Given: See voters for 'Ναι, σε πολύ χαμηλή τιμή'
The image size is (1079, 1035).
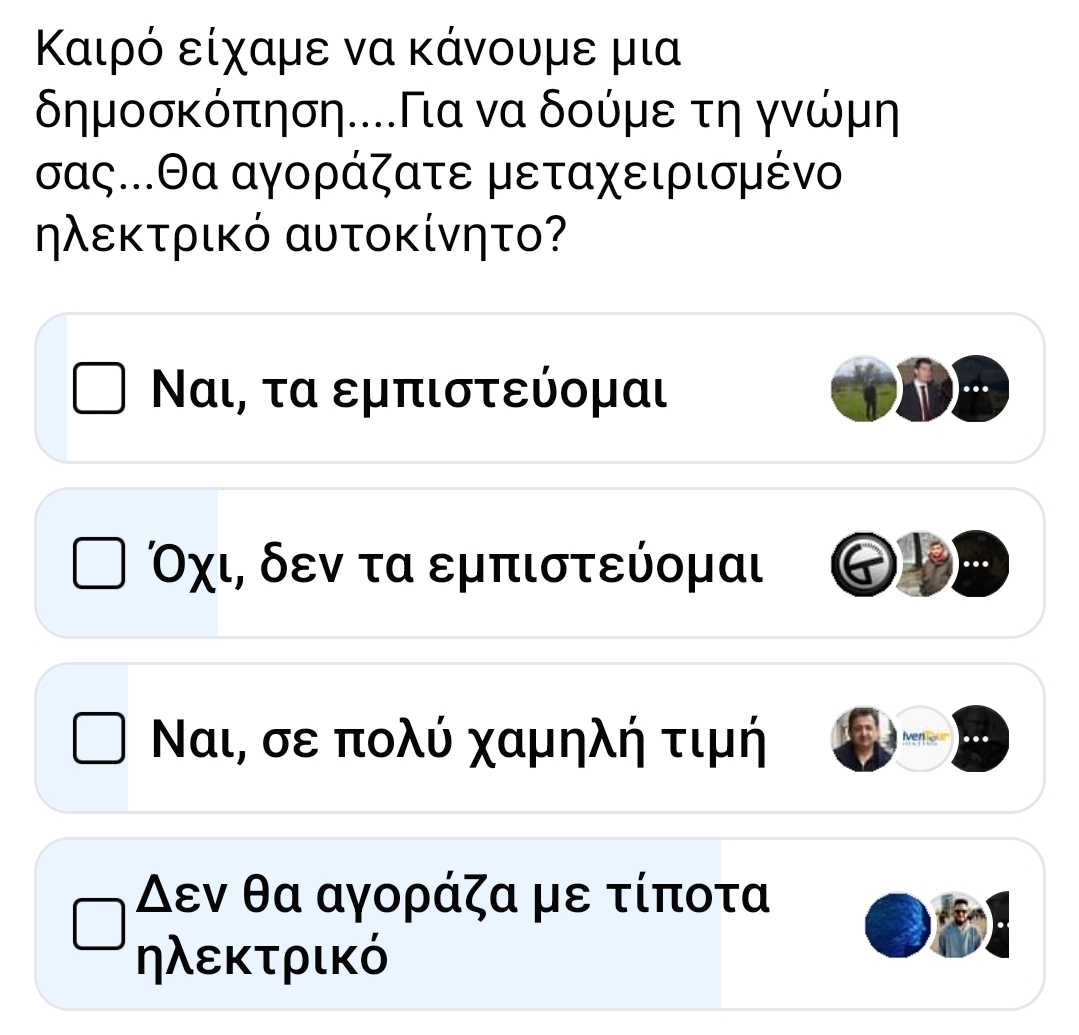Looking at the screenshot, I should pyautogui.click(x=920, y=739).
